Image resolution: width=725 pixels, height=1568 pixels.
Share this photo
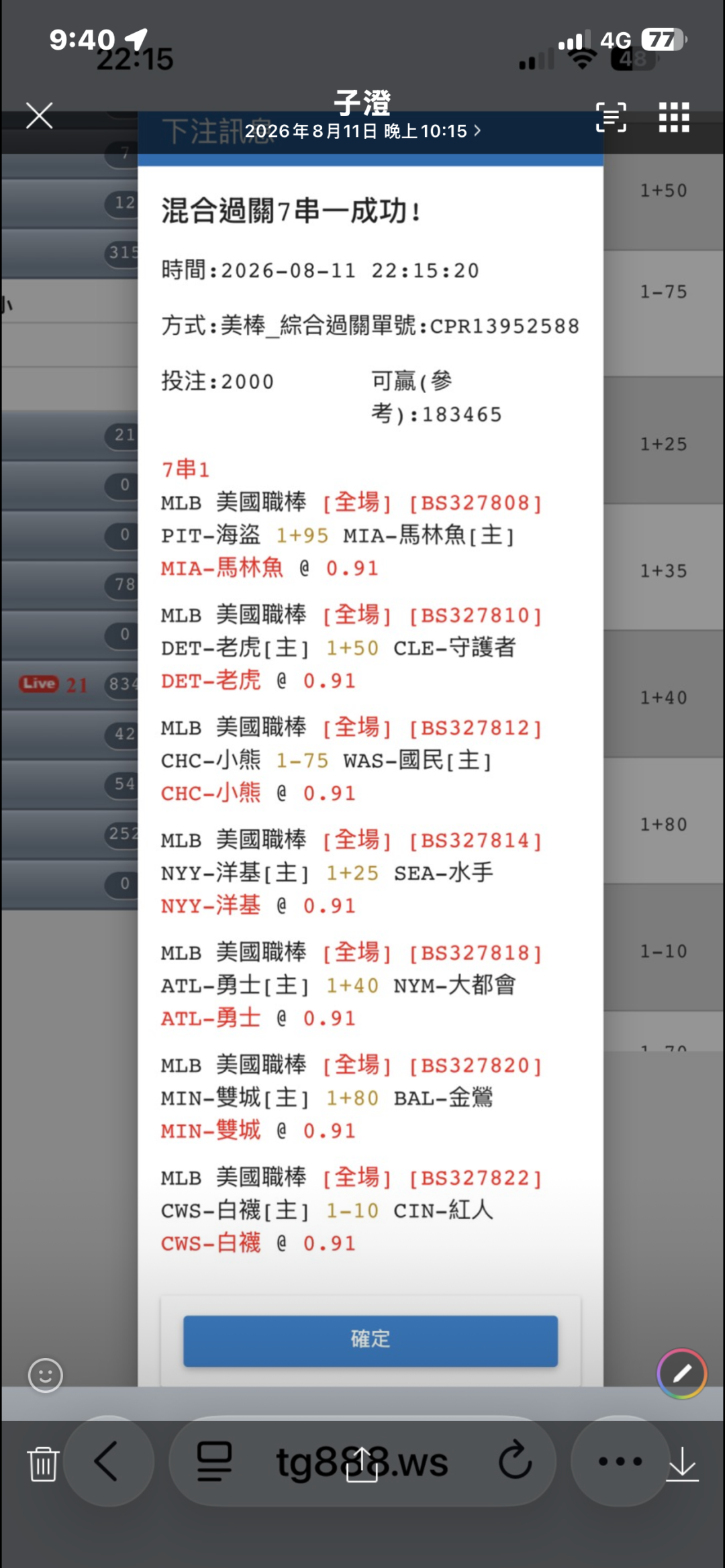click(362, 1463)
